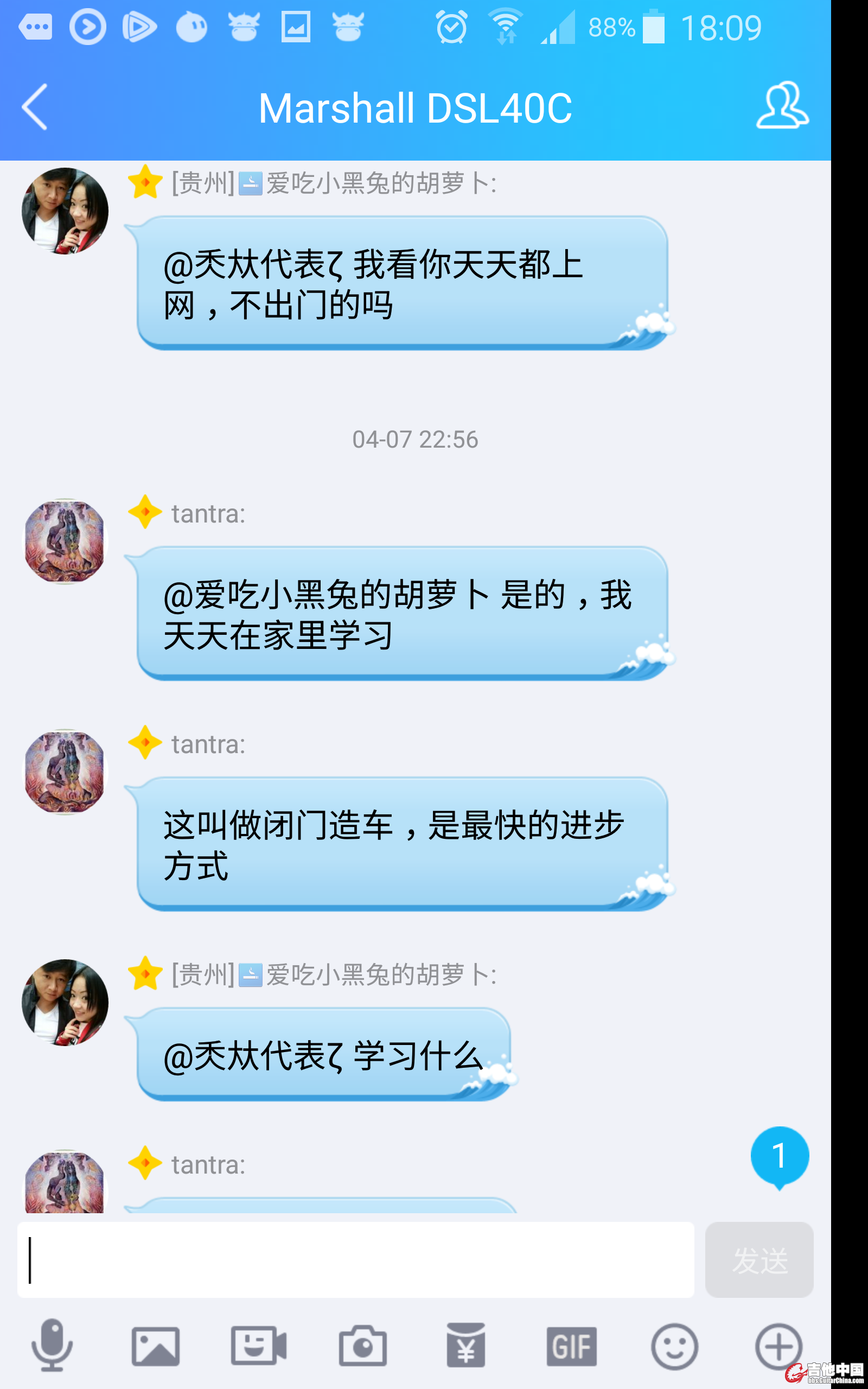The width and height of the screenshot is (868, 1389).
Task: Open the group members profile icon
Action: point(781,106)
